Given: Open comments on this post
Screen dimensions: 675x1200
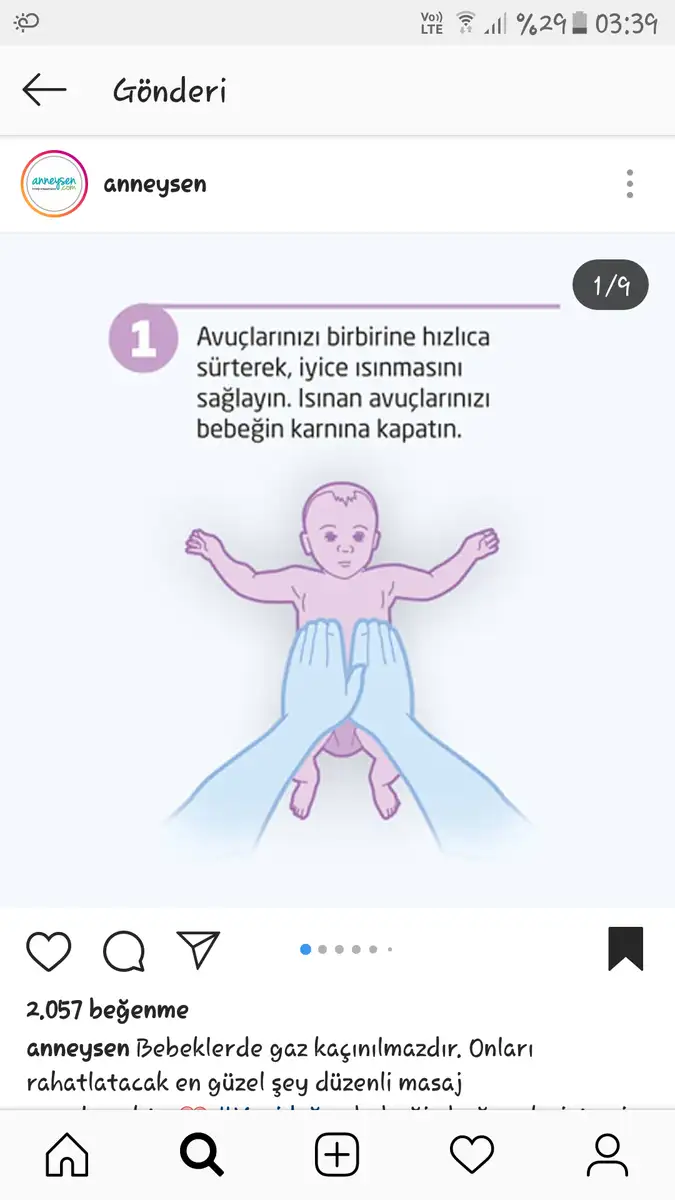Looking at the screenshot, I should click(x=124, y=950).
